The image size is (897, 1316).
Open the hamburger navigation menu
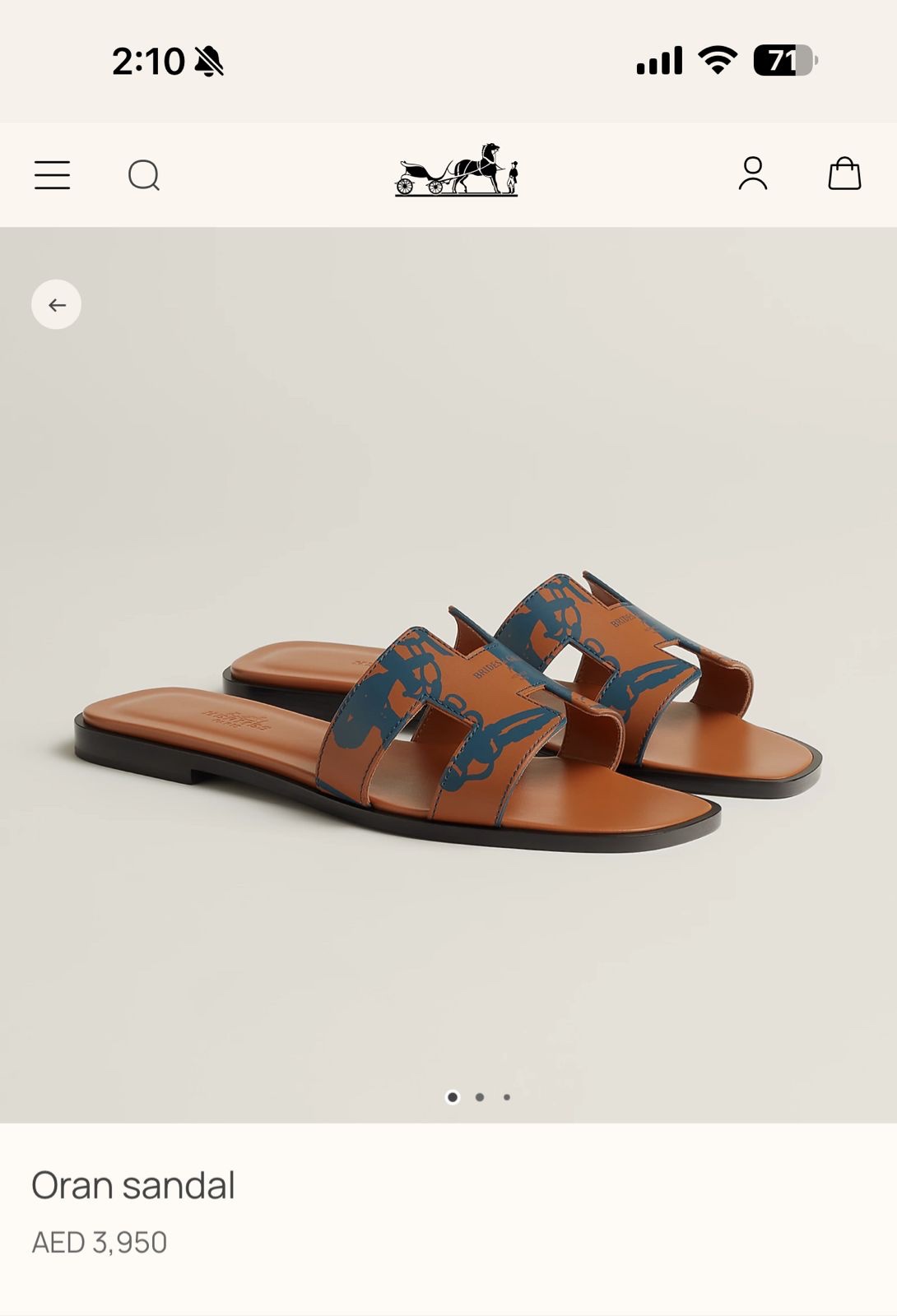coord(52,175)
